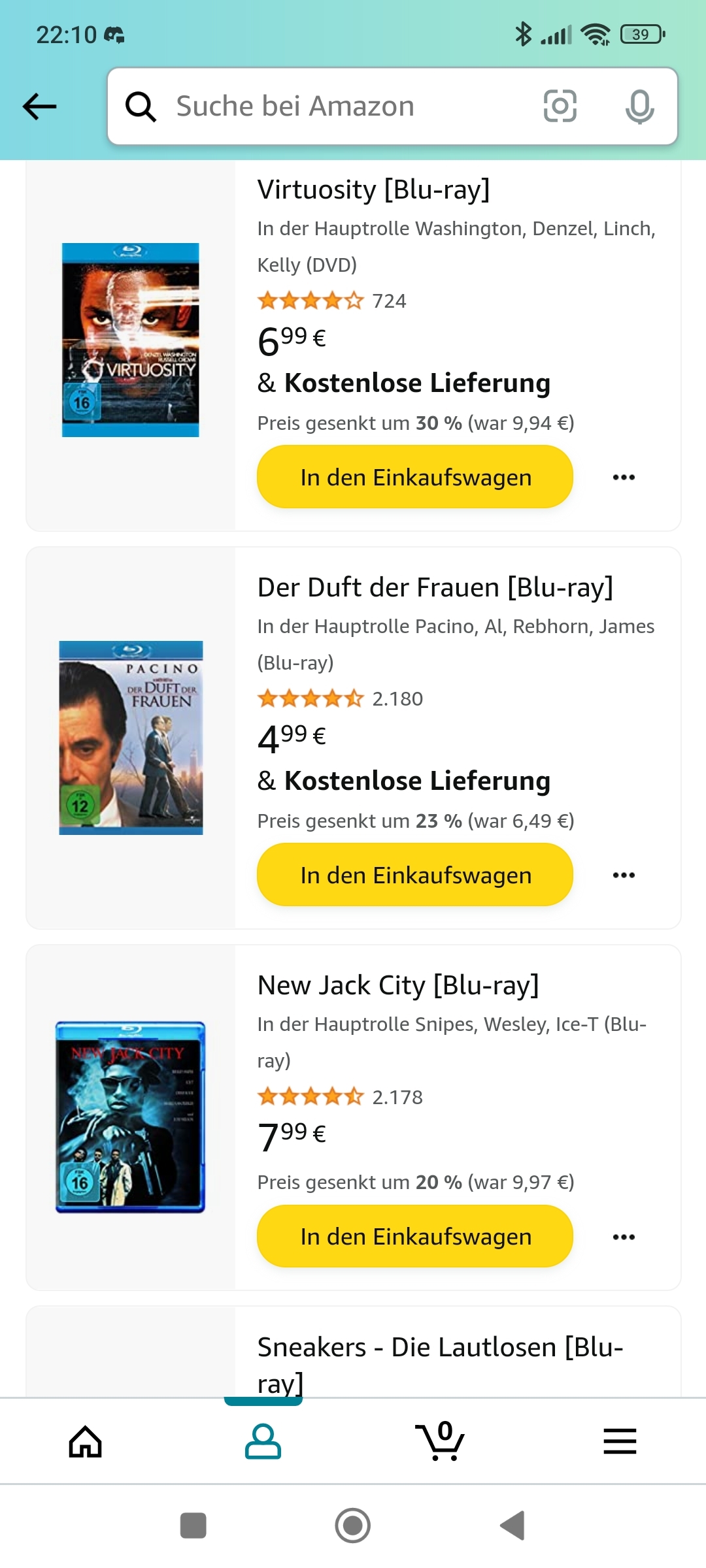Go back with the top arrow
Viewport: 706px width, 1568px height.
[x=40, y=106]
